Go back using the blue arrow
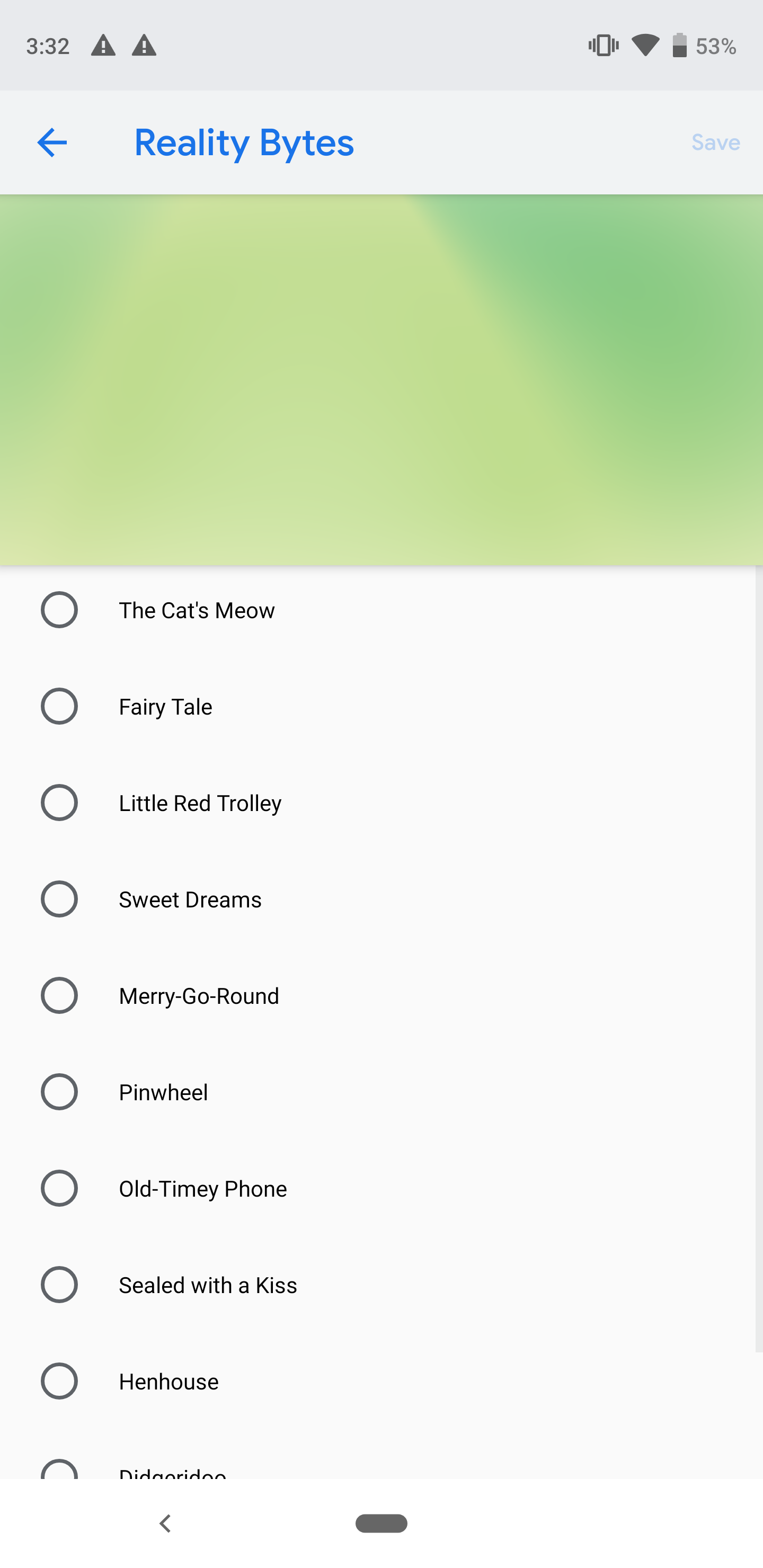Viewport: 763px width, 1568px height. 52,143
